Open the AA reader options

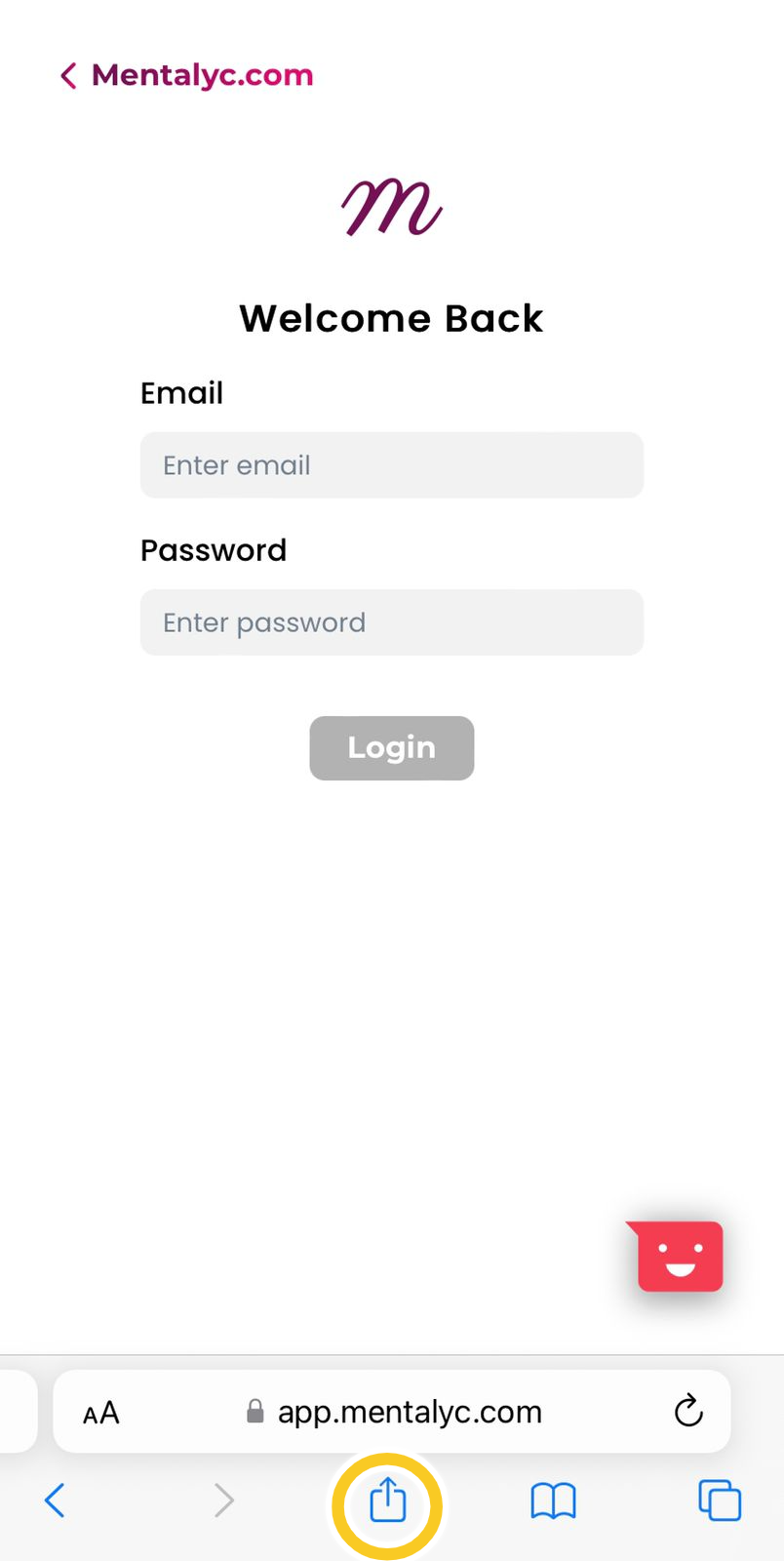tap(101, 1413)
